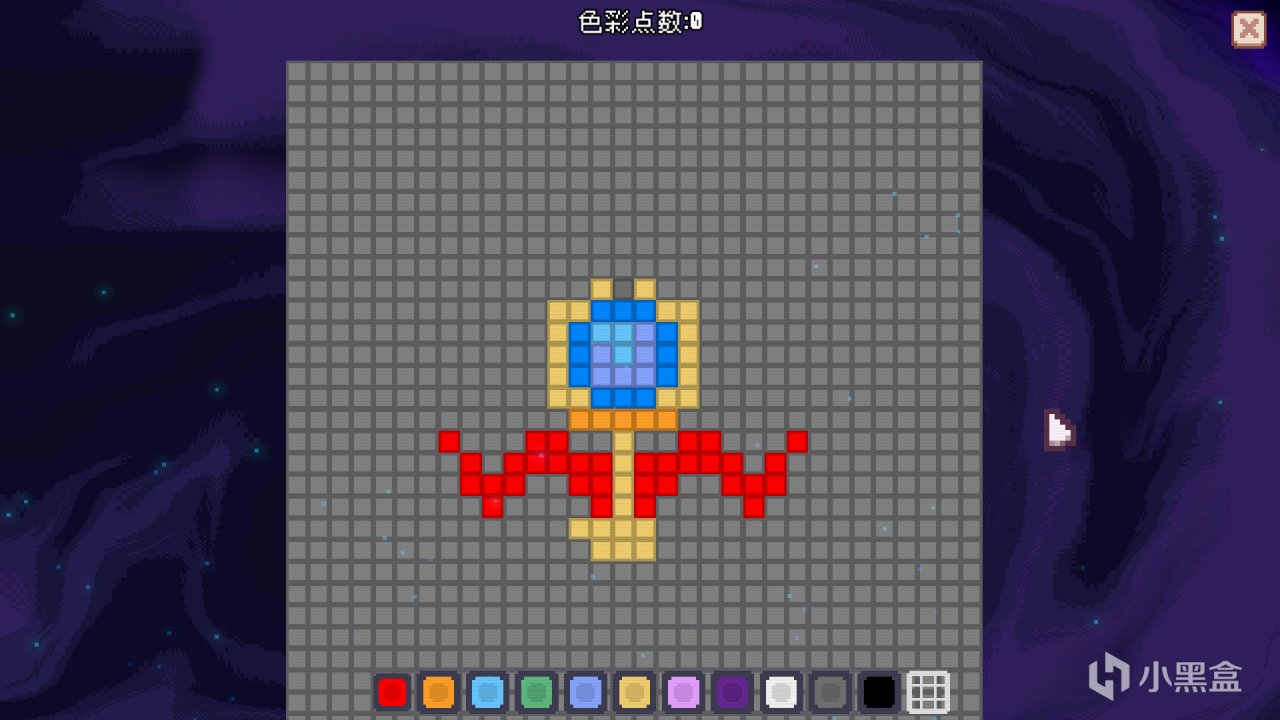
Task: Select the pink lavender color swatch
Action: tap(683, 692)
